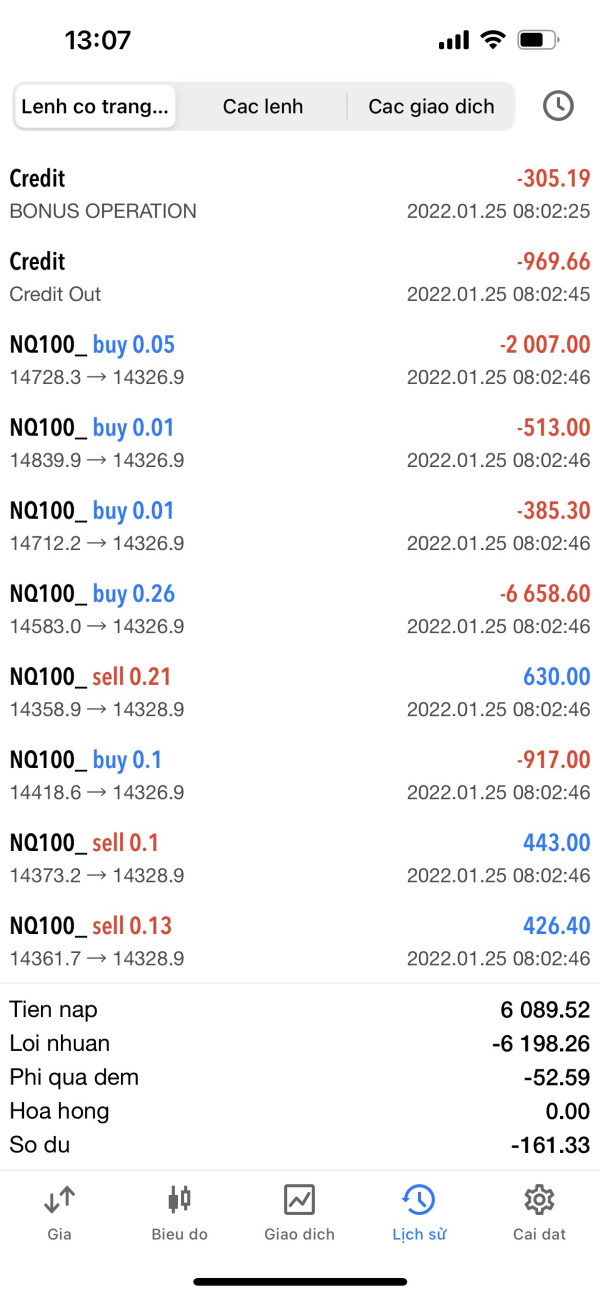This screenshot has height=1298, width=600.
Task: Show details of NQ100_ sell 0.21
Action: (300, 692)
